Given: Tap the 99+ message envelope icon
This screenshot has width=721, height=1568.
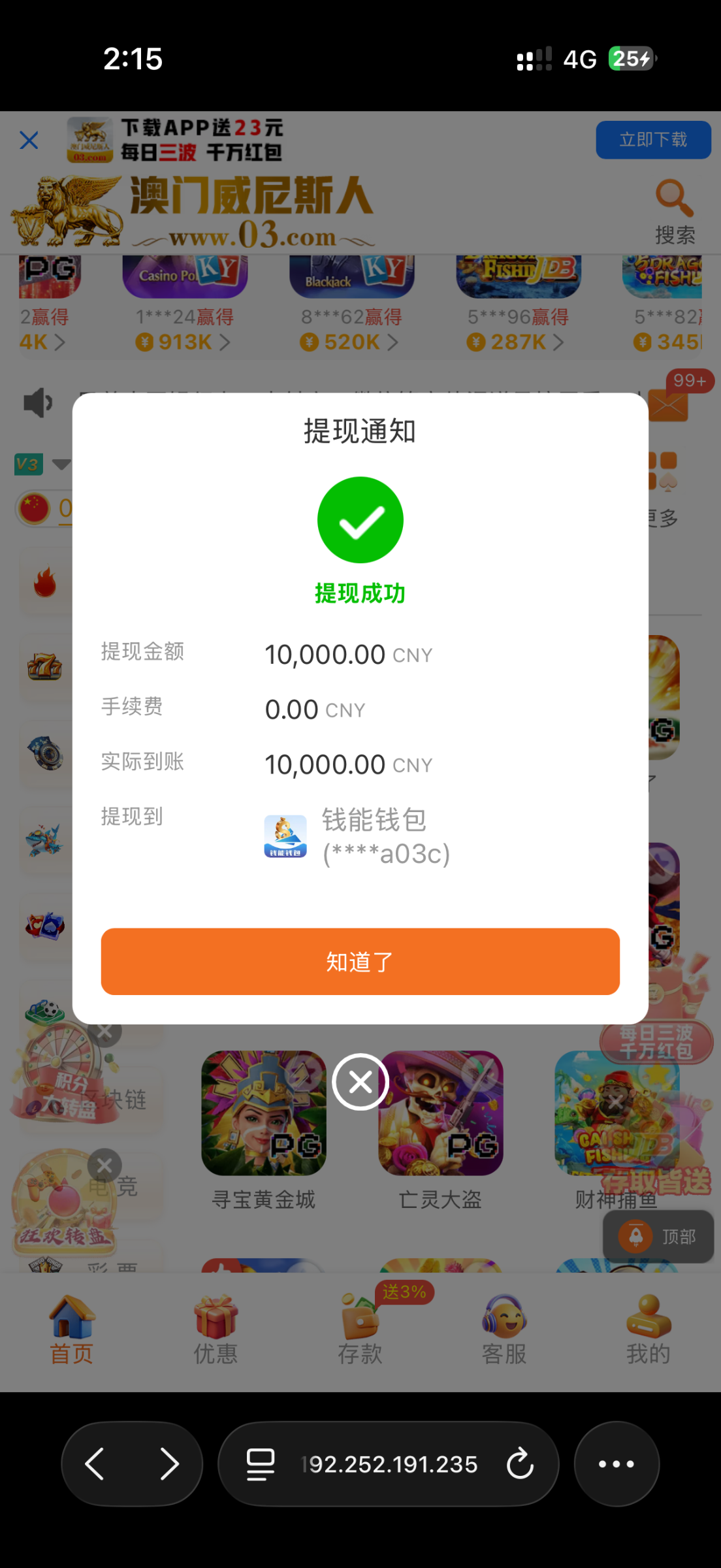Looking at the screenshot, I should (x=667, y=404).
